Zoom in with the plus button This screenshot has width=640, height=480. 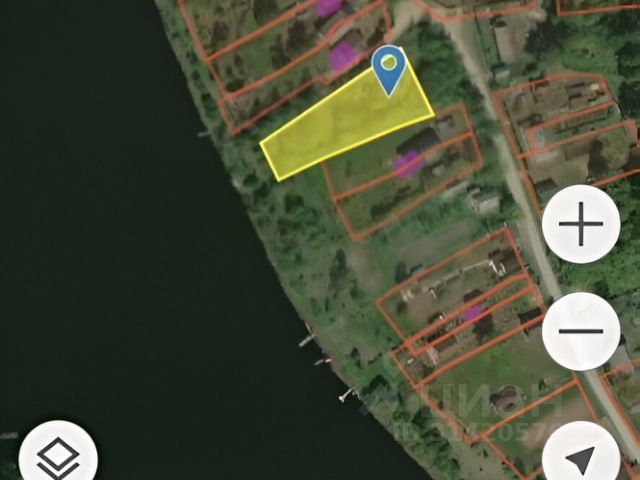coord(581,224)
